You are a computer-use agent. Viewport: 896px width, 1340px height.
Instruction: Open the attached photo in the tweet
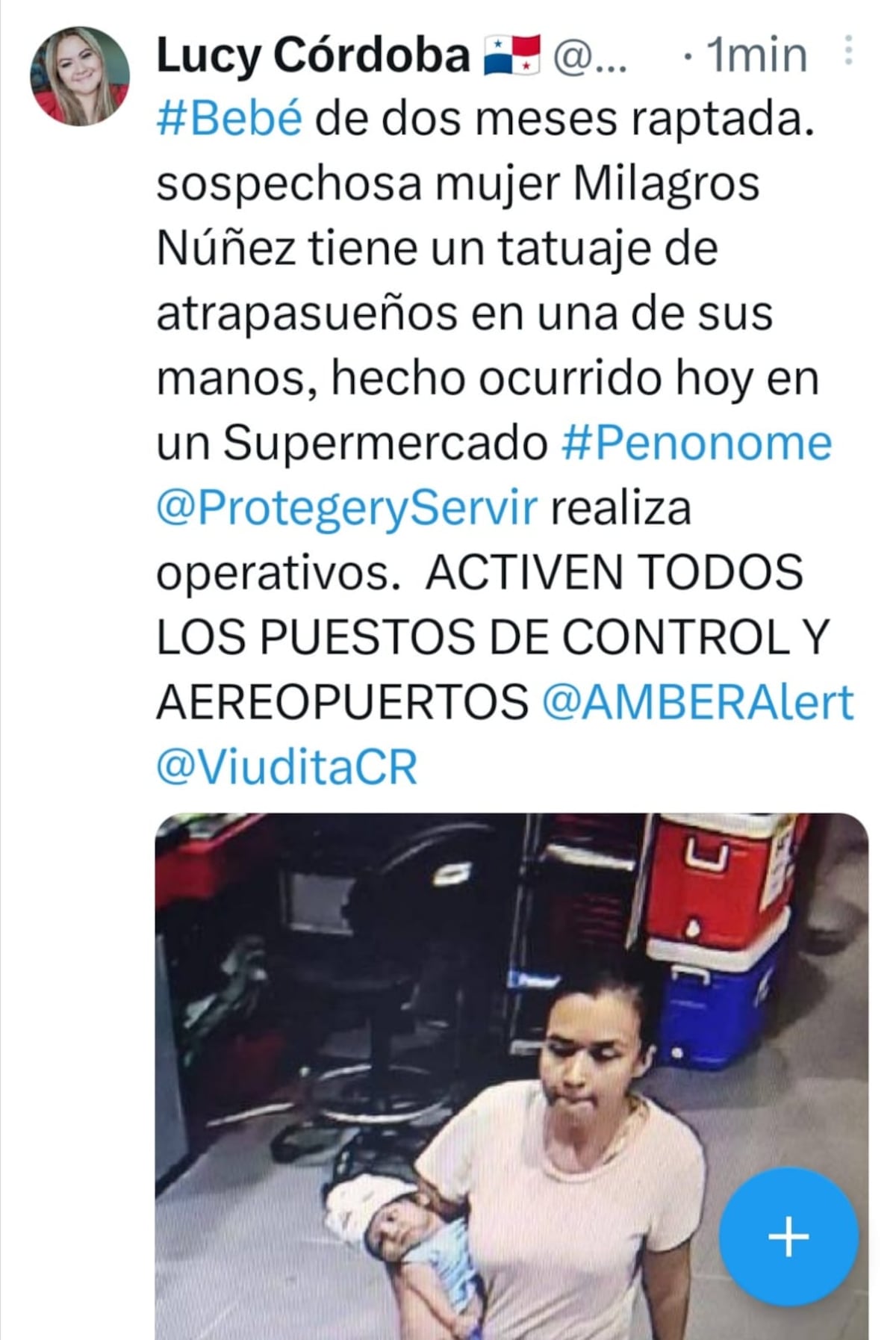[448, 1046]
